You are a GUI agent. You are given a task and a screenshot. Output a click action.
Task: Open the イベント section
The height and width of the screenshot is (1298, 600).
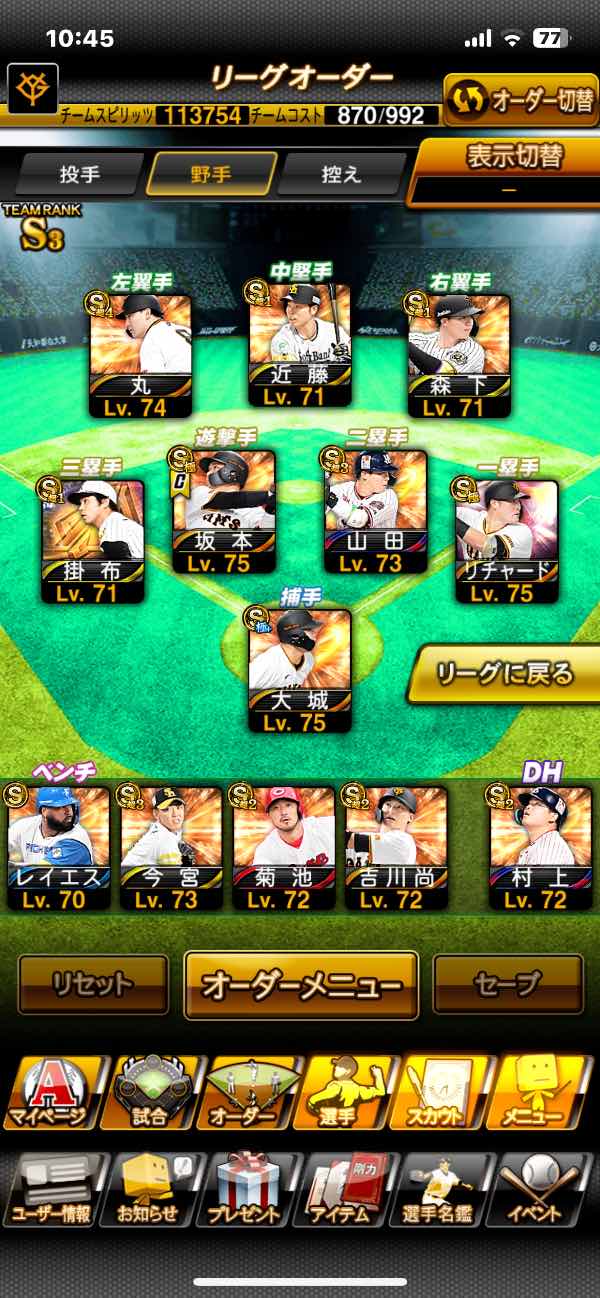click(546, 1190)
